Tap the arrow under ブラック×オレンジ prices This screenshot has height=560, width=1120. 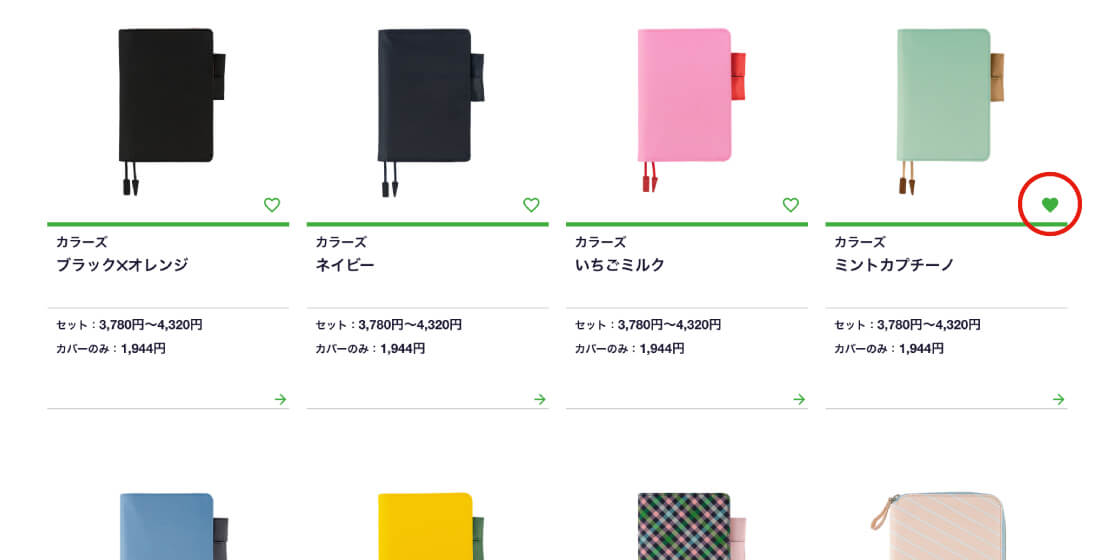tap(280, 399)
